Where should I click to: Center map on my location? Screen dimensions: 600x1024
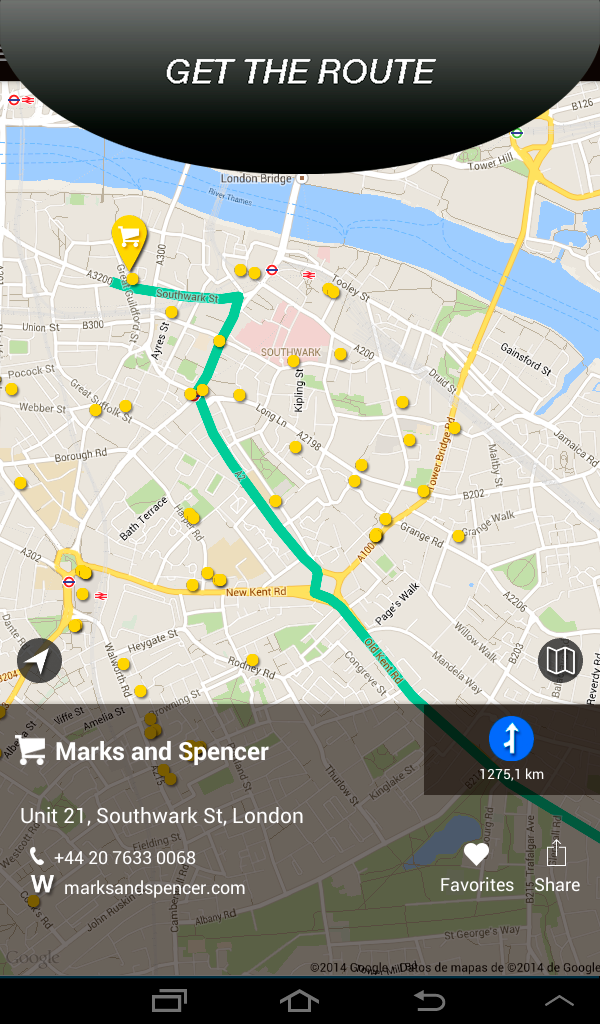click(x=40, y=661)
